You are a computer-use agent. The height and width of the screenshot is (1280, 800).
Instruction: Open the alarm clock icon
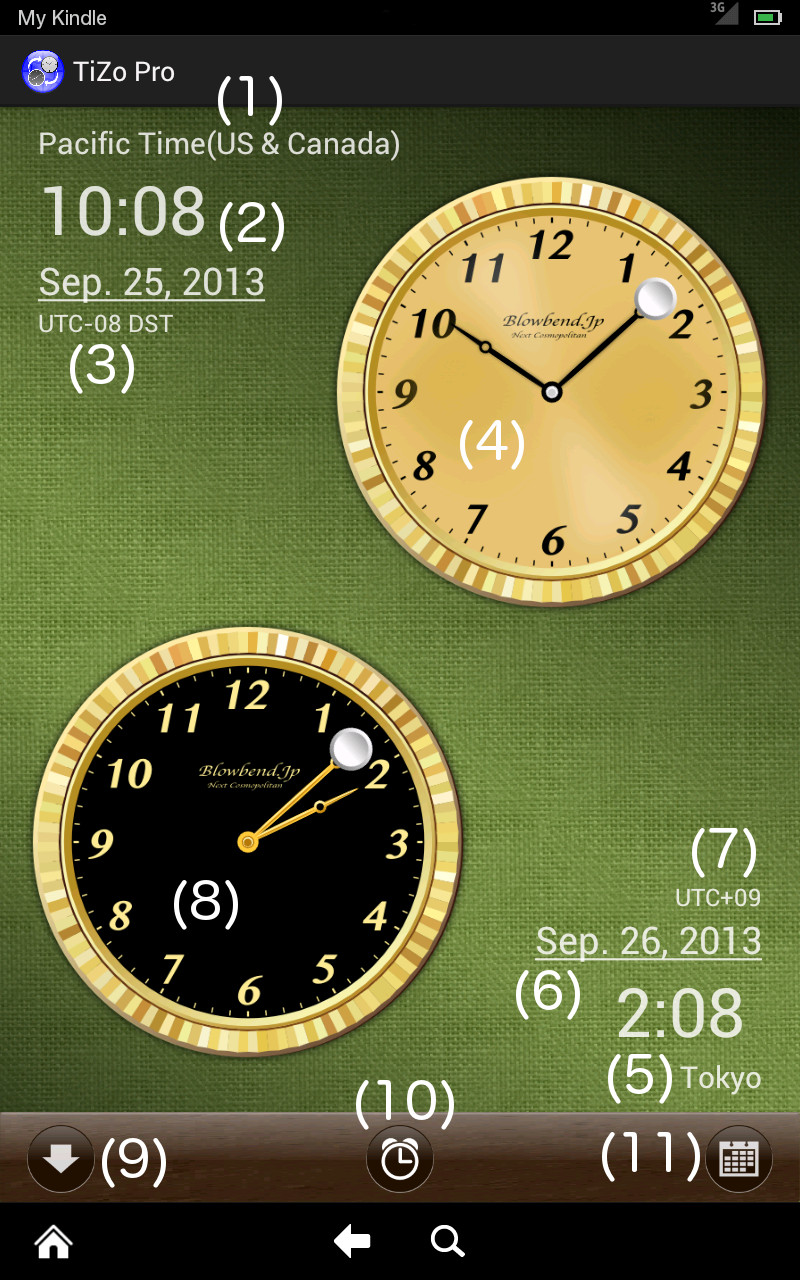[400, 1160]
